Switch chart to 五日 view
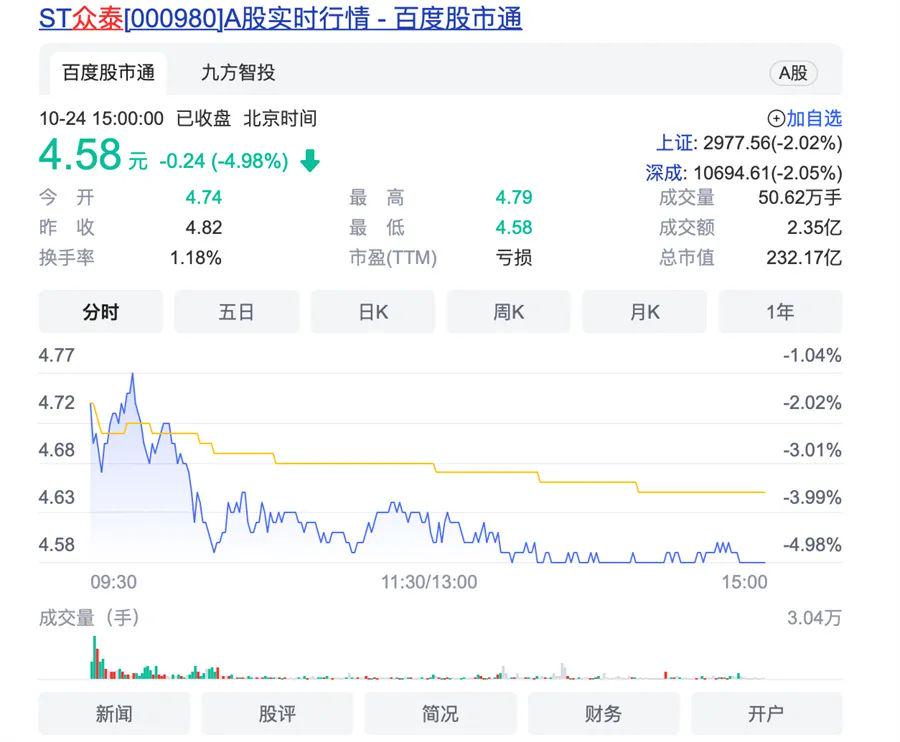Viewport: 900px width, 742px height. coord(237,312)
